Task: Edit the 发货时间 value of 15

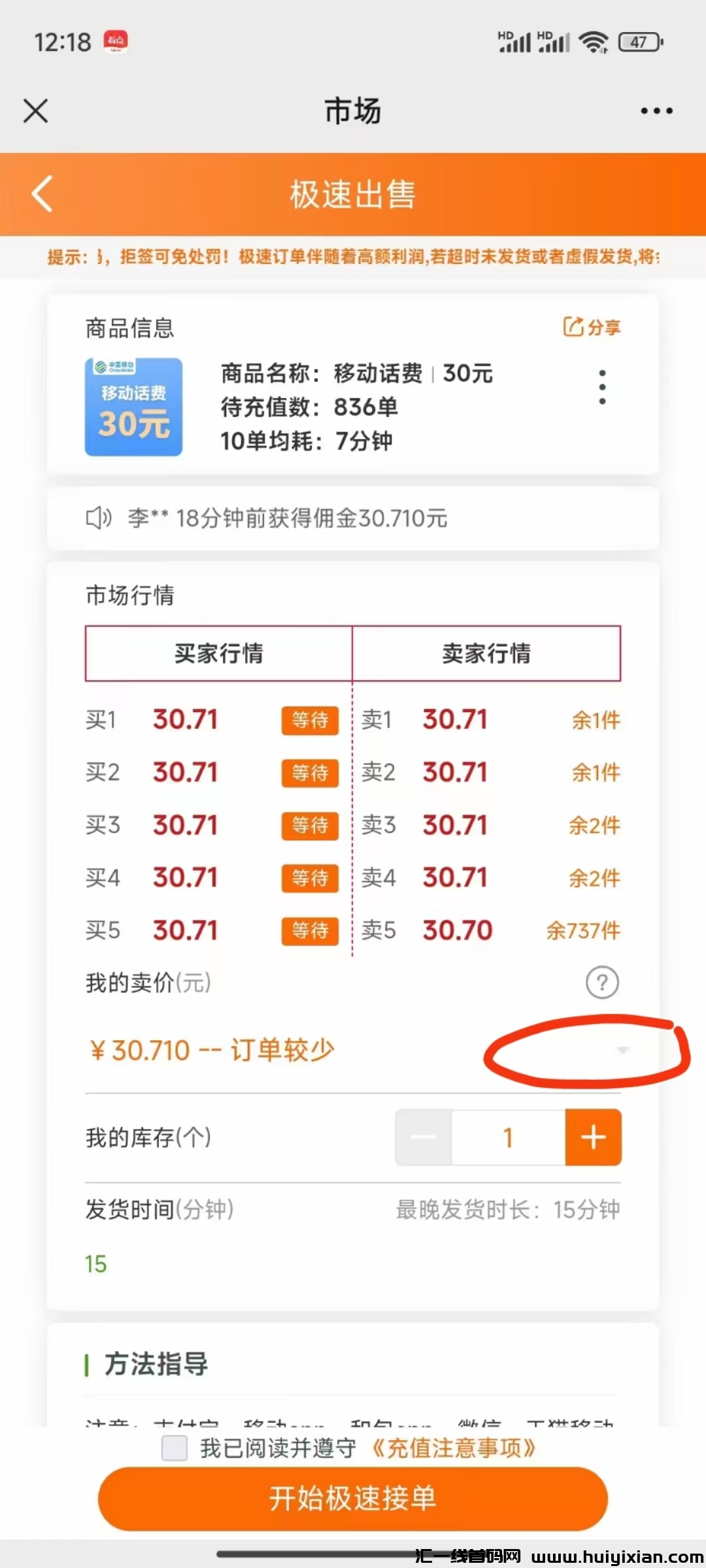Action: tap(96, 1264)
